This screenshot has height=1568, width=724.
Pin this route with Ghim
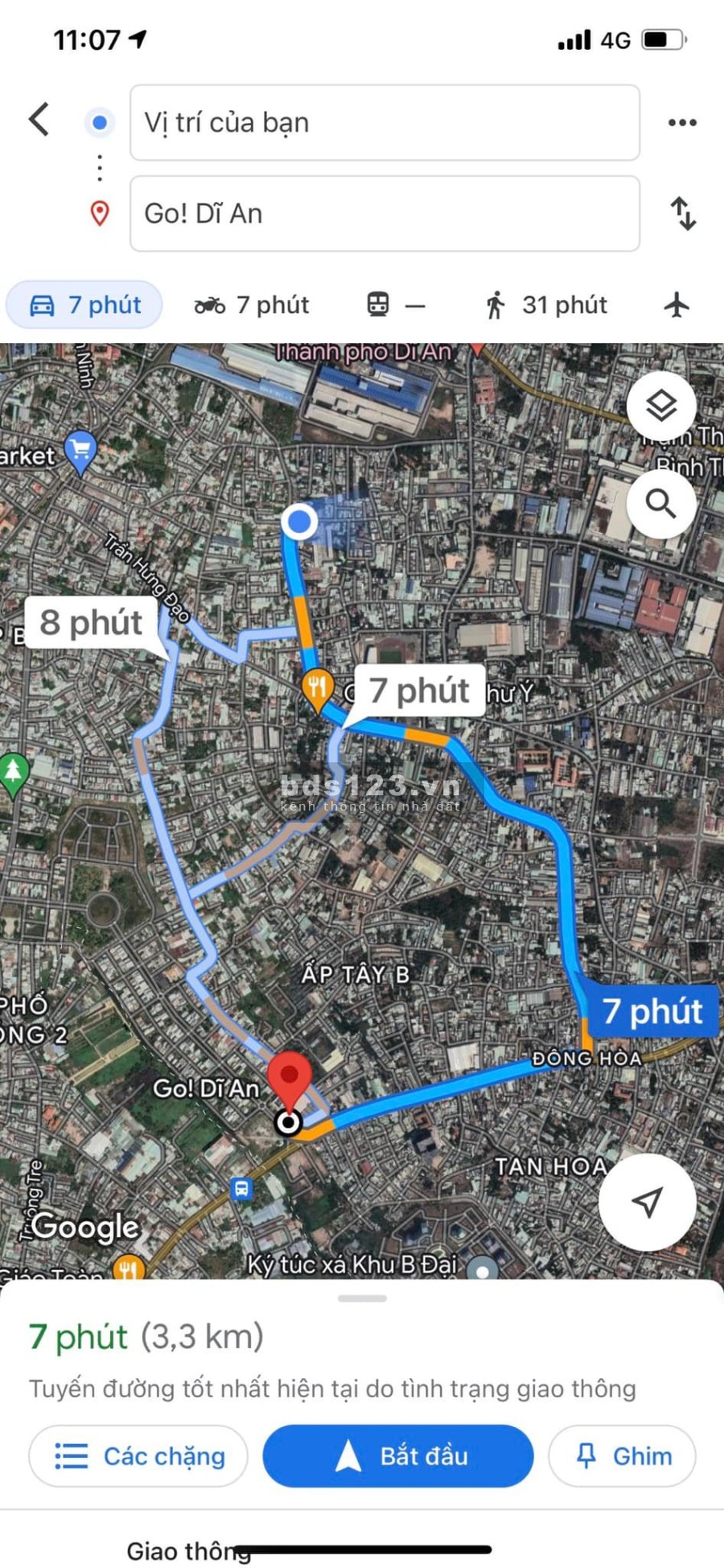pos(622,1456)
